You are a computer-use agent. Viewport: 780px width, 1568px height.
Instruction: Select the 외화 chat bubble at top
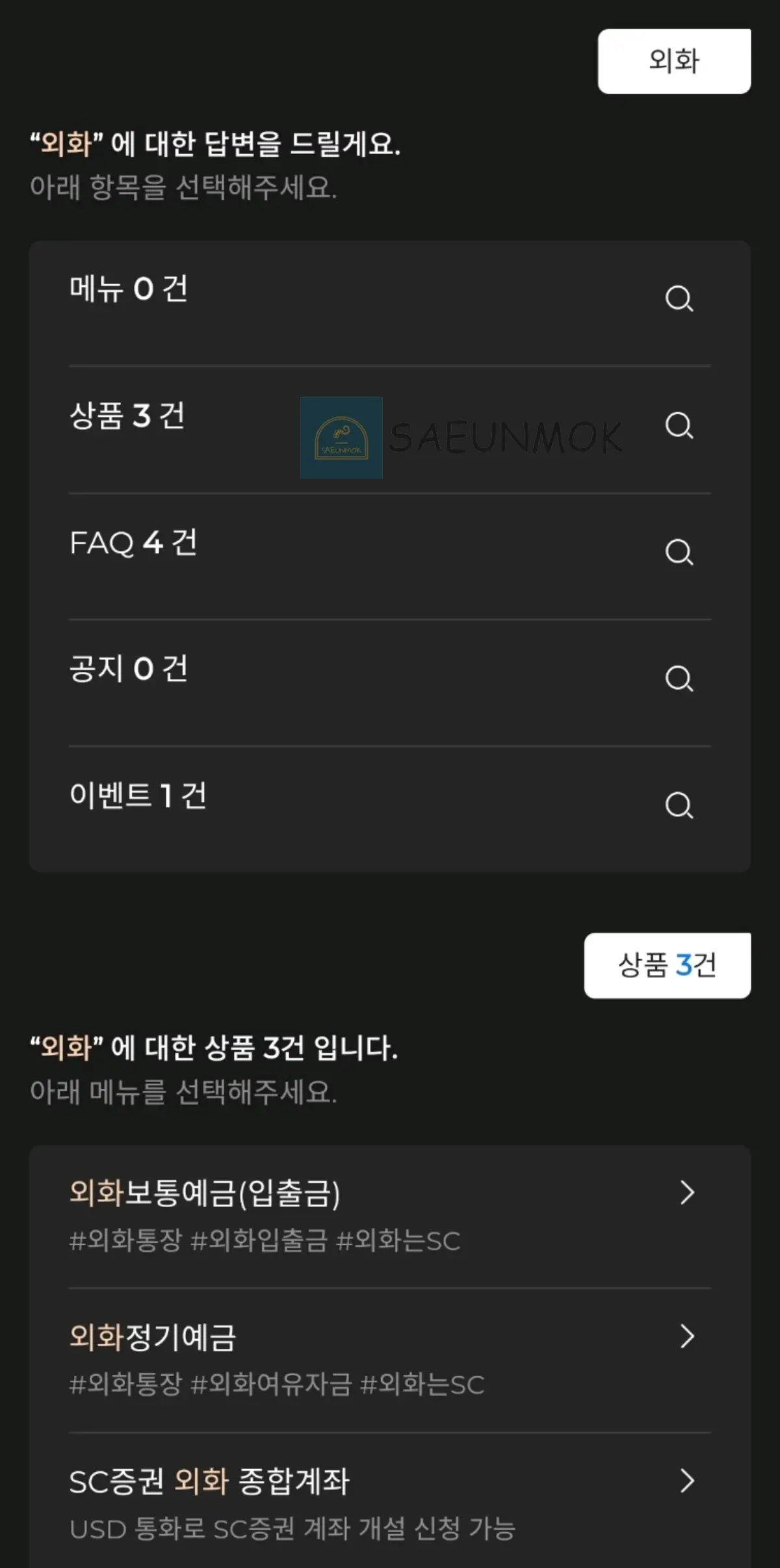coord(673,62)
